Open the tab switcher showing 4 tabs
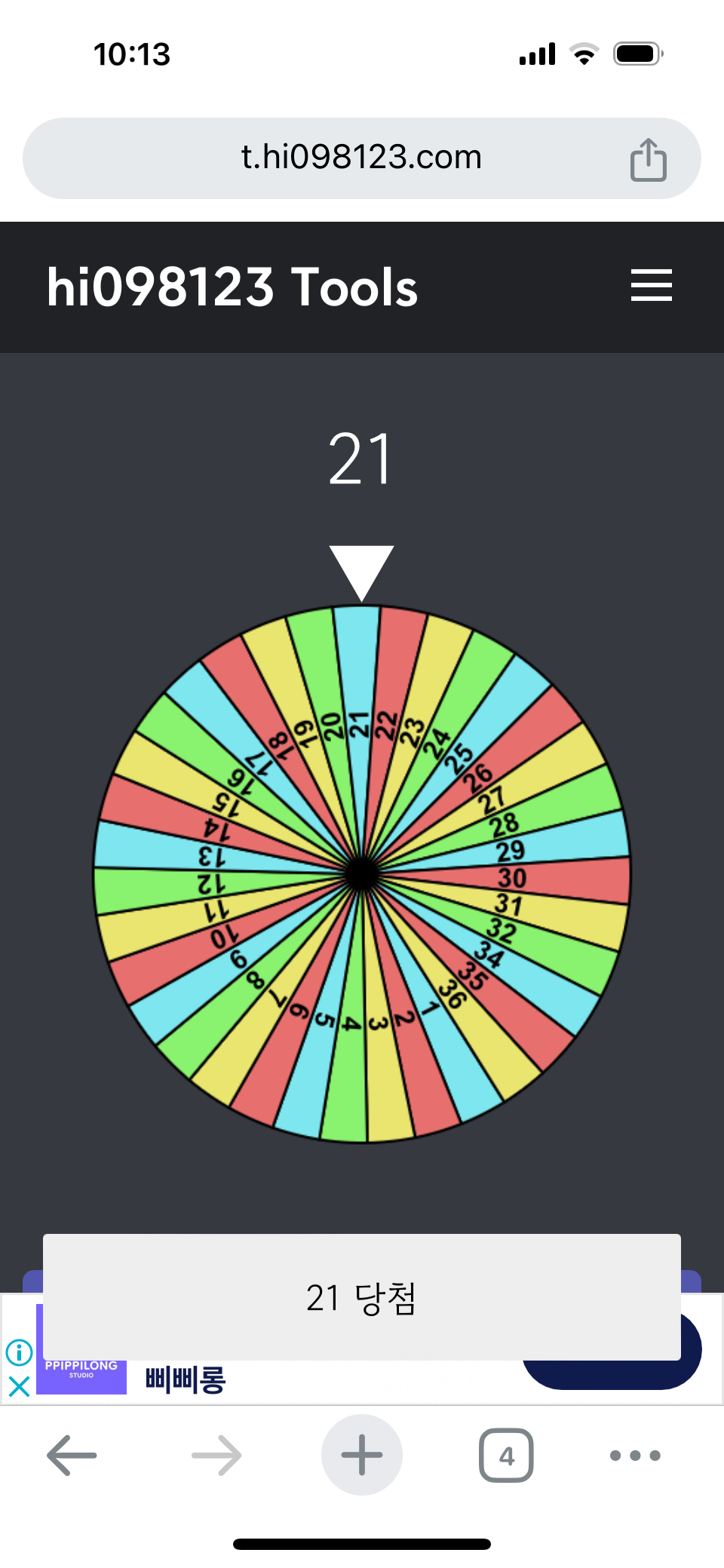Image resolution: width=724 pixels, height=1568 pixels. 506,1455
